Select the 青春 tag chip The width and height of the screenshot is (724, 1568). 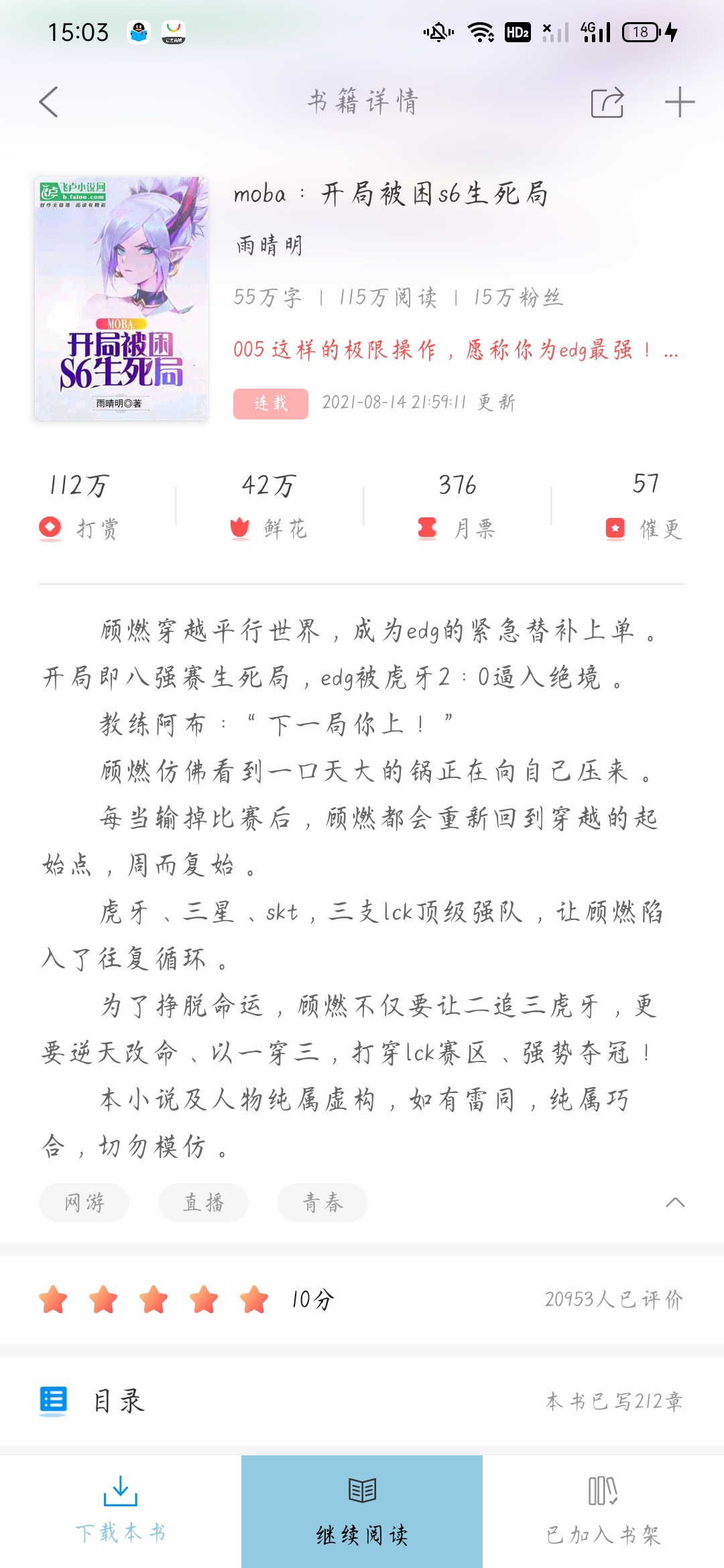(322, 1203)
